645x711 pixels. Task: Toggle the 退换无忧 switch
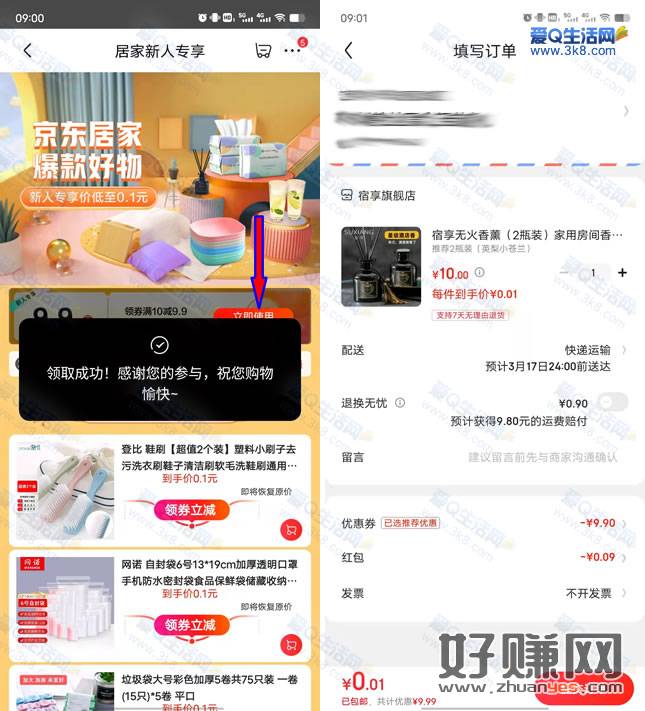tap(612, 403)
